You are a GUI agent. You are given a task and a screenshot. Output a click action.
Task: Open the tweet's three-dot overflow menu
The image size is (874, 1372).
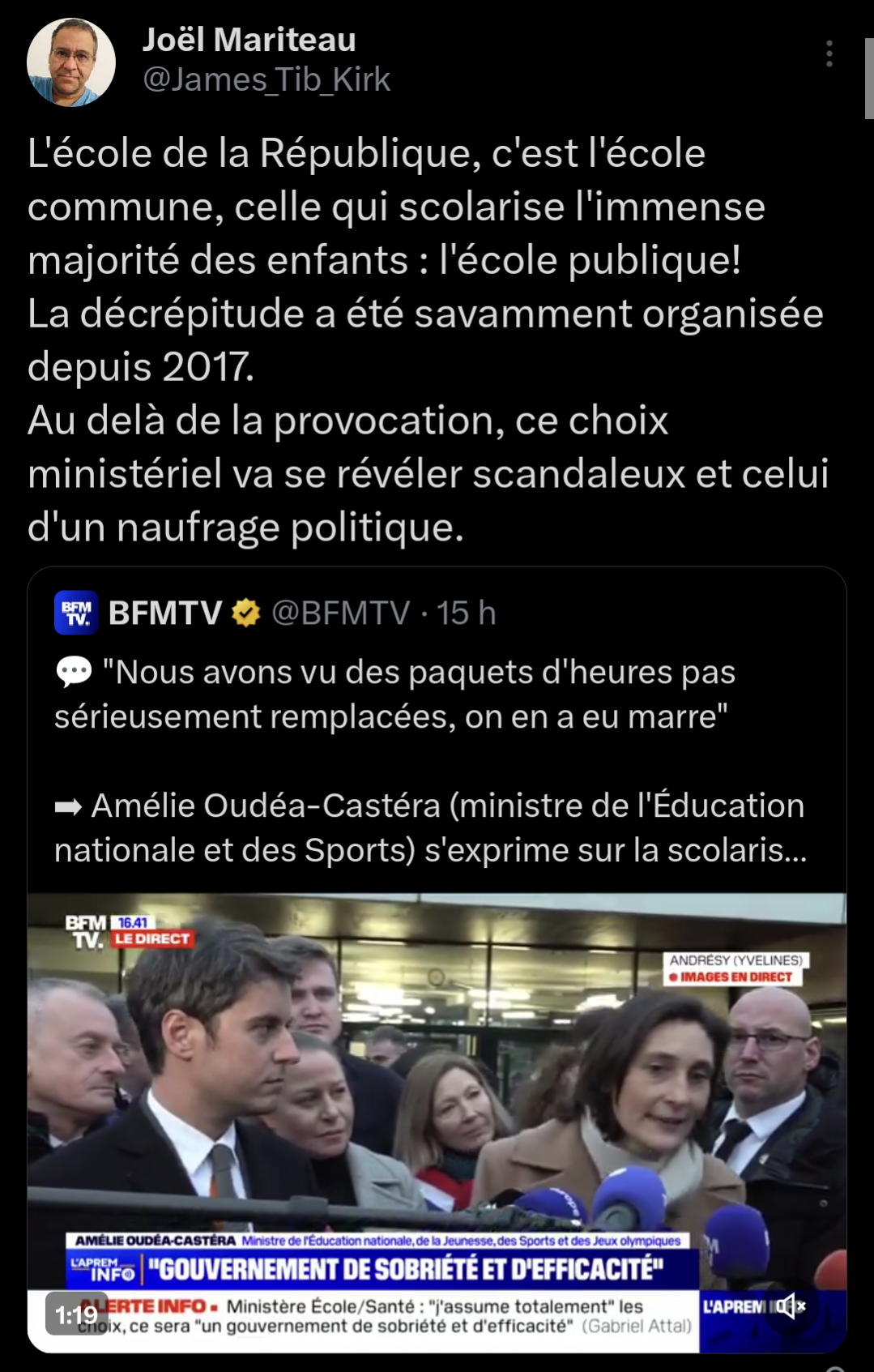829,53
